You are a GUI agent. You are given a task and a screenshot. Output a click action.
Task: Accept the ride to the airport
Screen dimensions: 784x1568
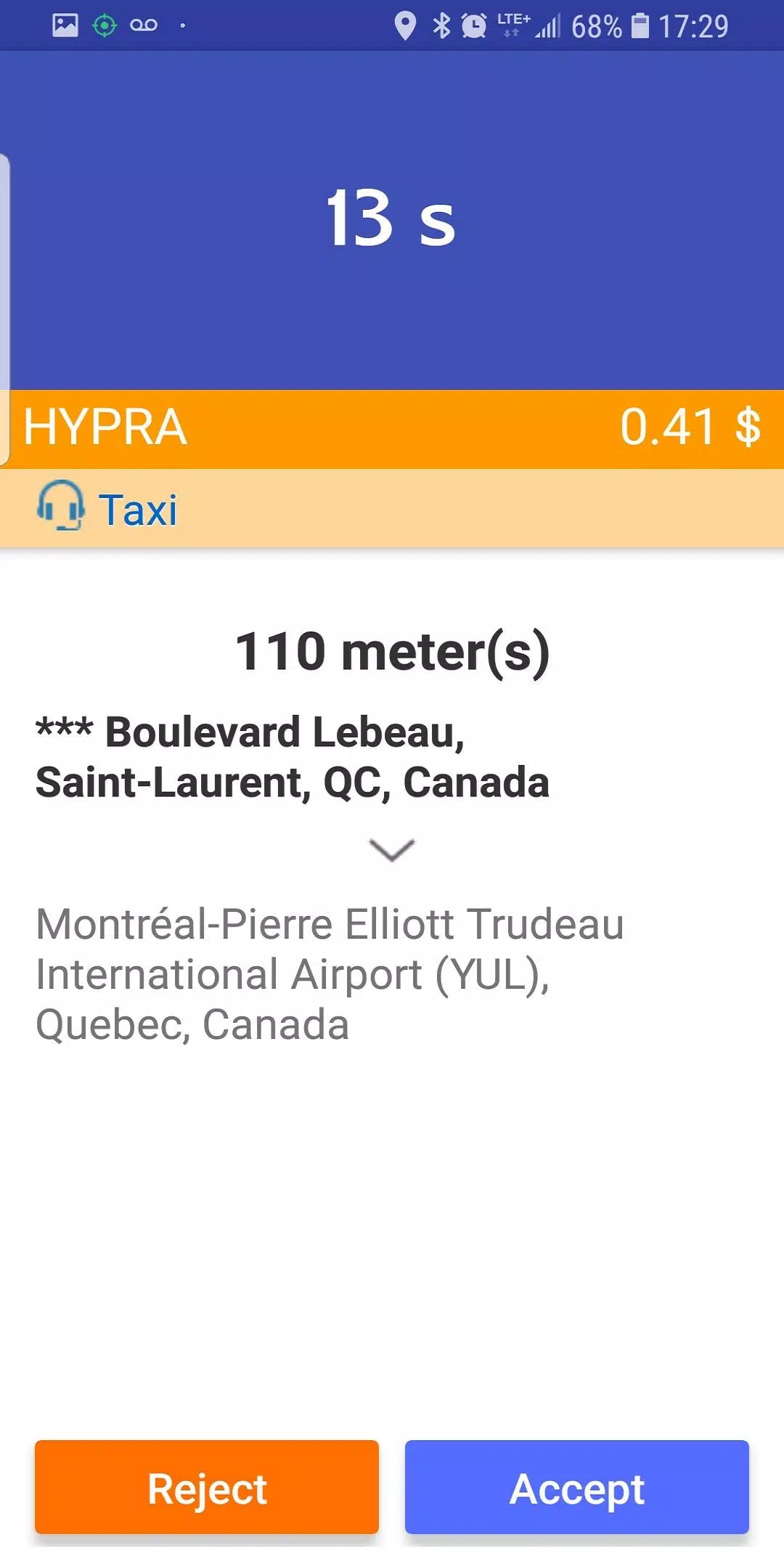coord(576,1487)
